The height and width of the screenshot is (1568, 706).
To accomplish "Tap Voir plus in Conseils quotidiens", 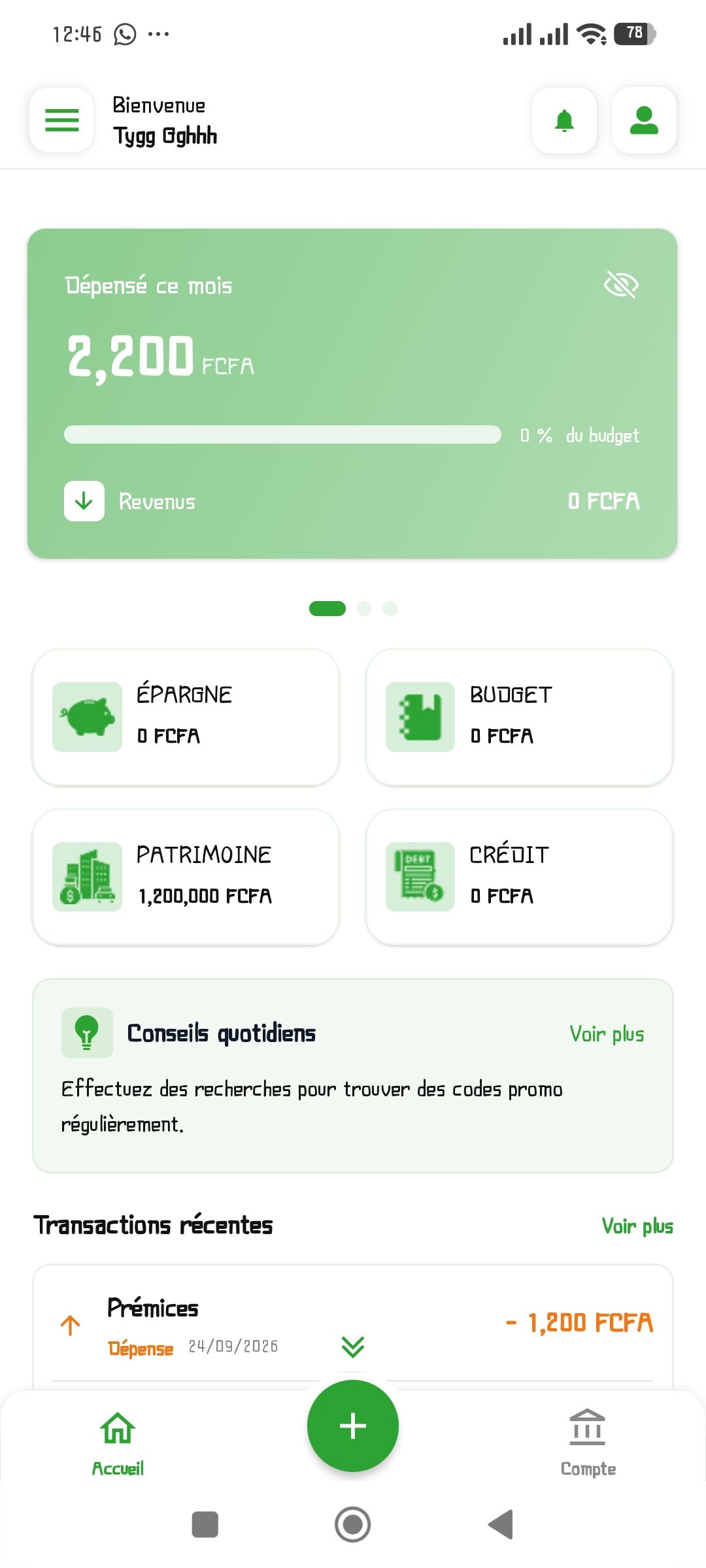I will 607,1034.
